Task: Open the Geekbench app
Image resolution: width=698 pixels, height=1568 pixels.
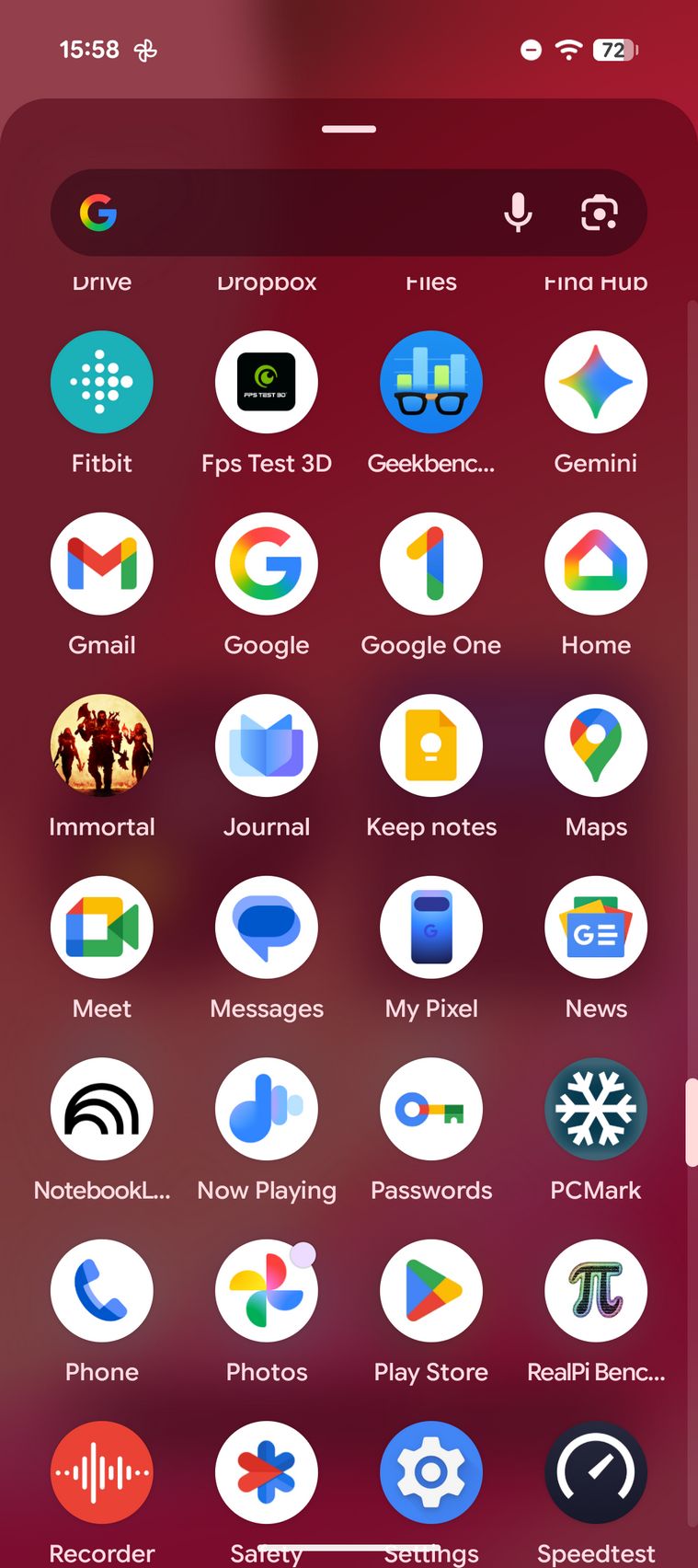Action: (431, 383)
